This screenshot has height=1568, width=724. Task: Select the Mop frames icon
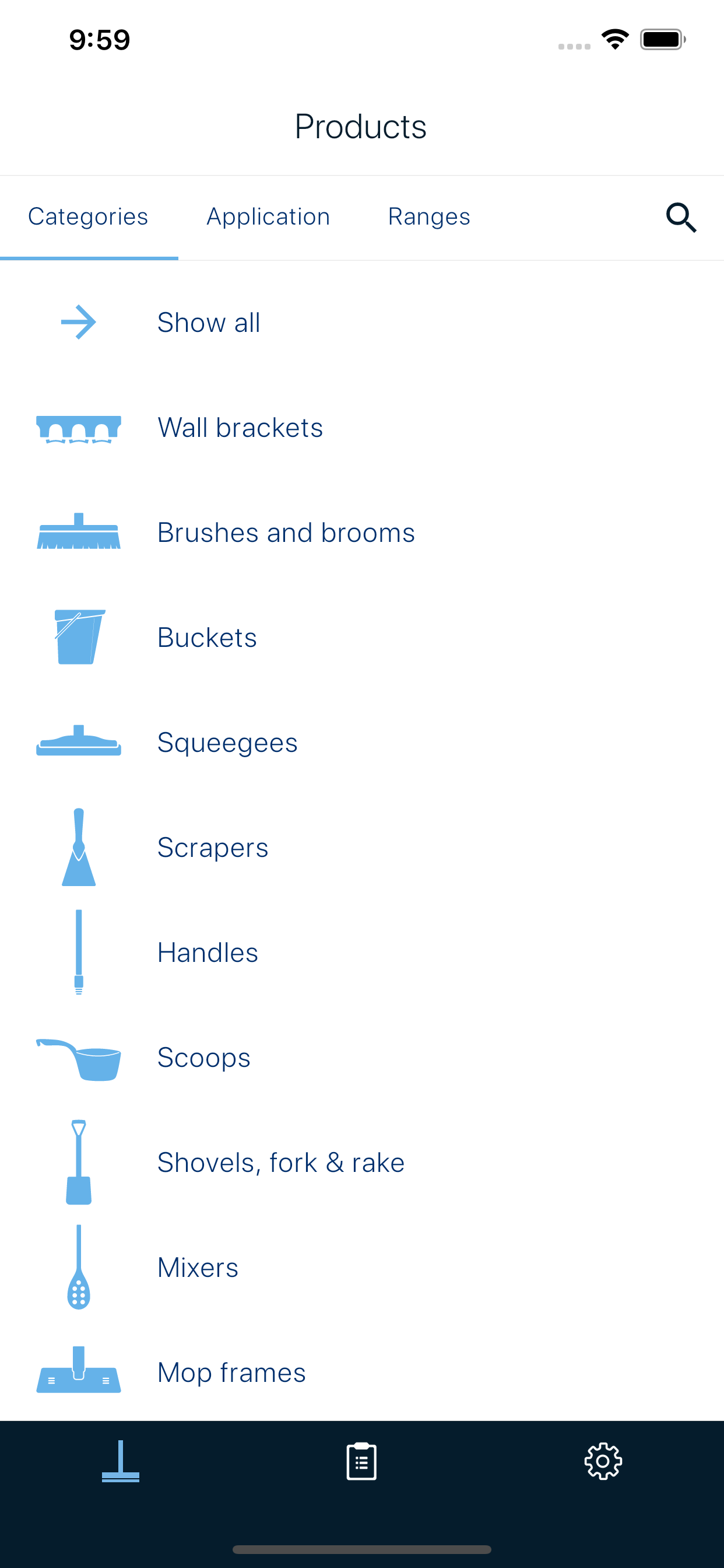point(79,1371)
